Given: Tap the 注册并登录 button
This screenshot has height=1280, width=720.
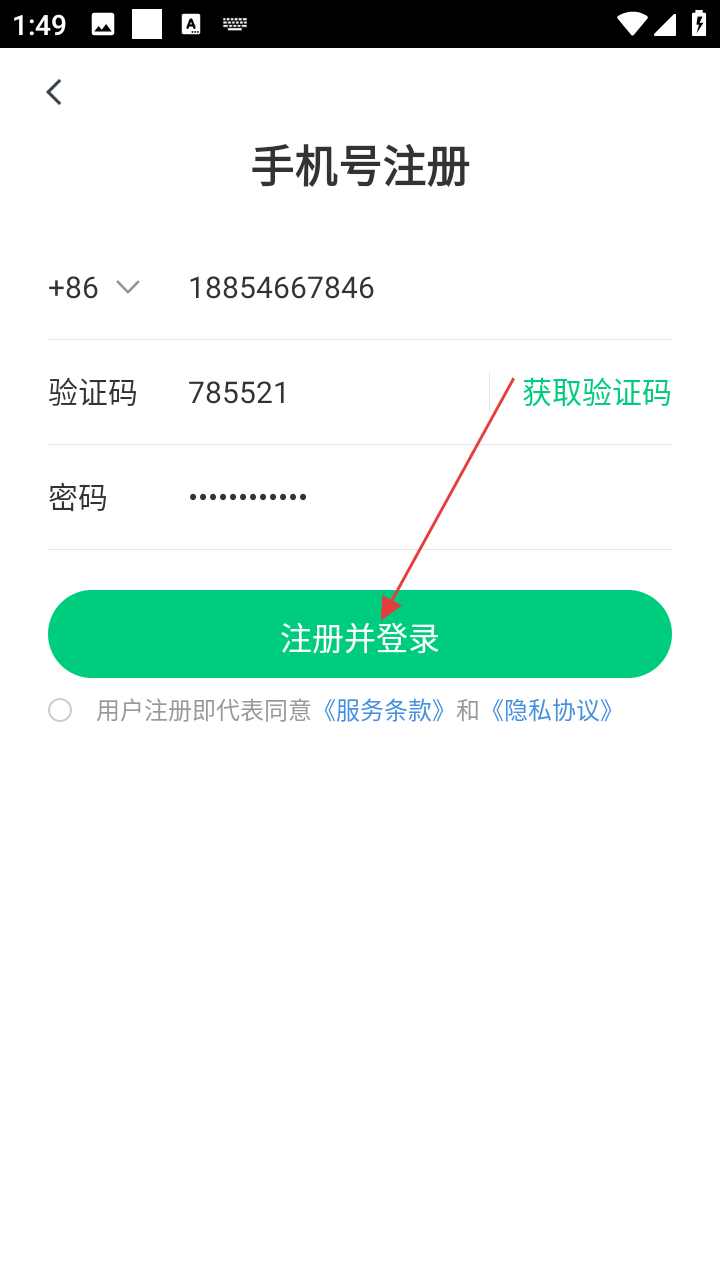Looking at the screenshot, I should [360, 634].
